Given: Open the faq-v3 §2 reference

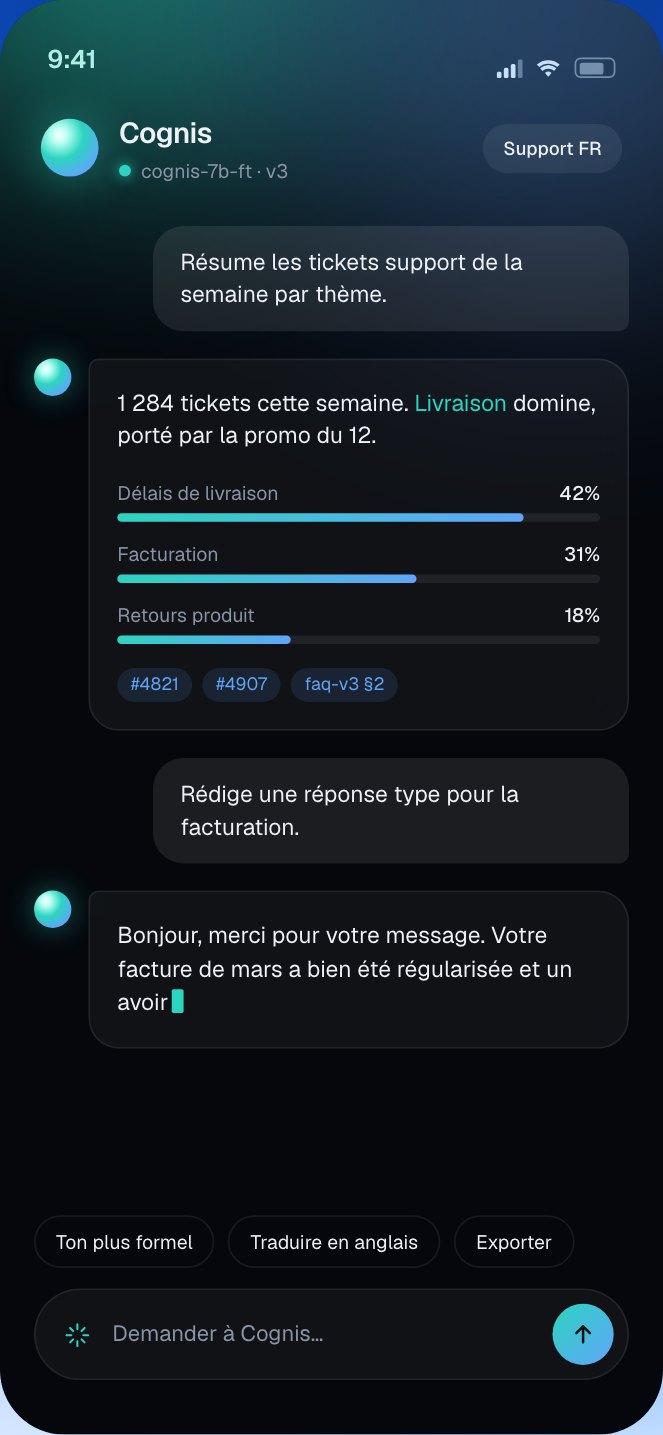Looking at the screenshot, I should [x=344, y=685].
